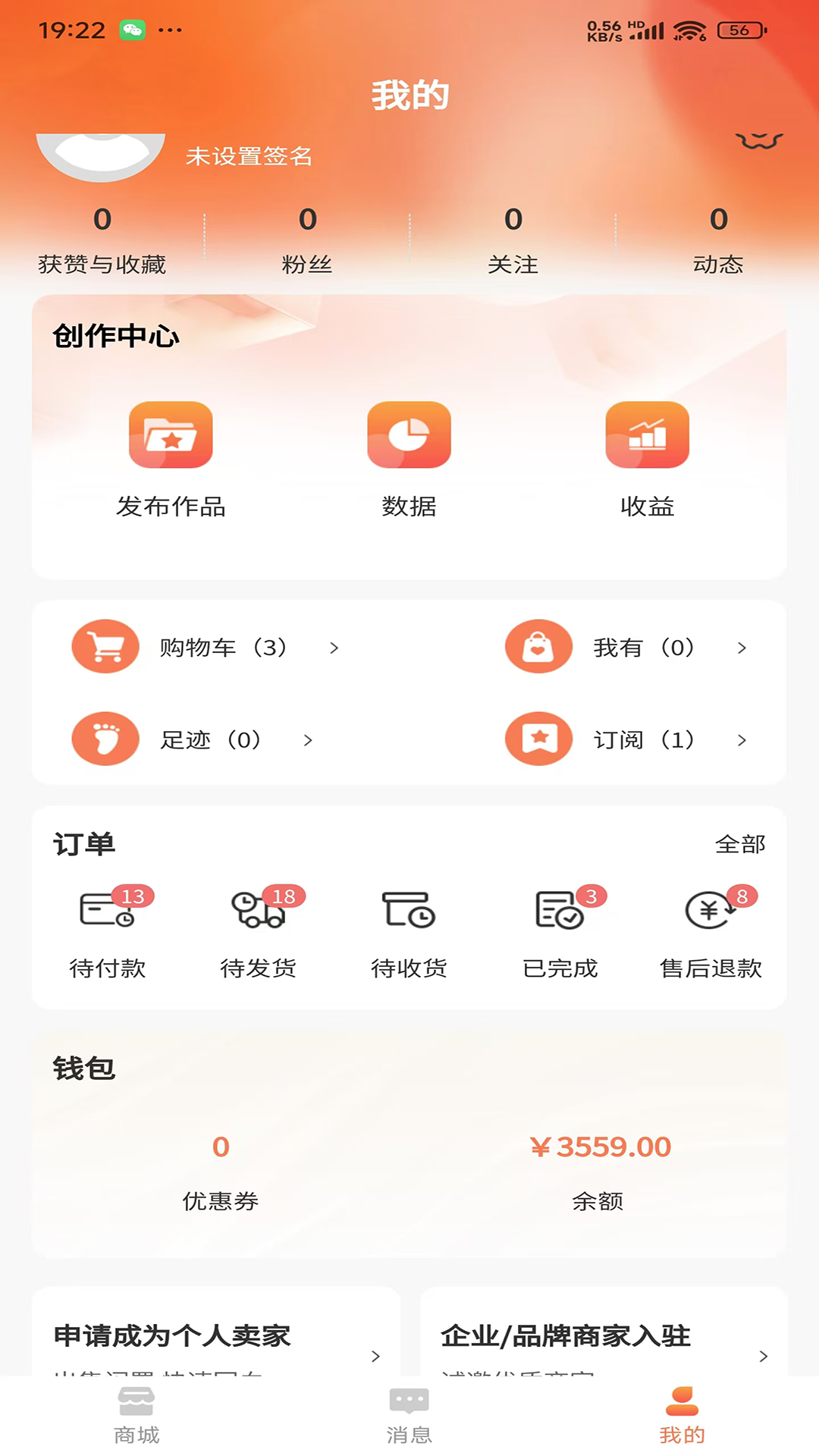This screenshot has height=1456, width=819.
Task: Click 余额 balance showing ¥3559.00
Action: click(x=598, y=1168)
